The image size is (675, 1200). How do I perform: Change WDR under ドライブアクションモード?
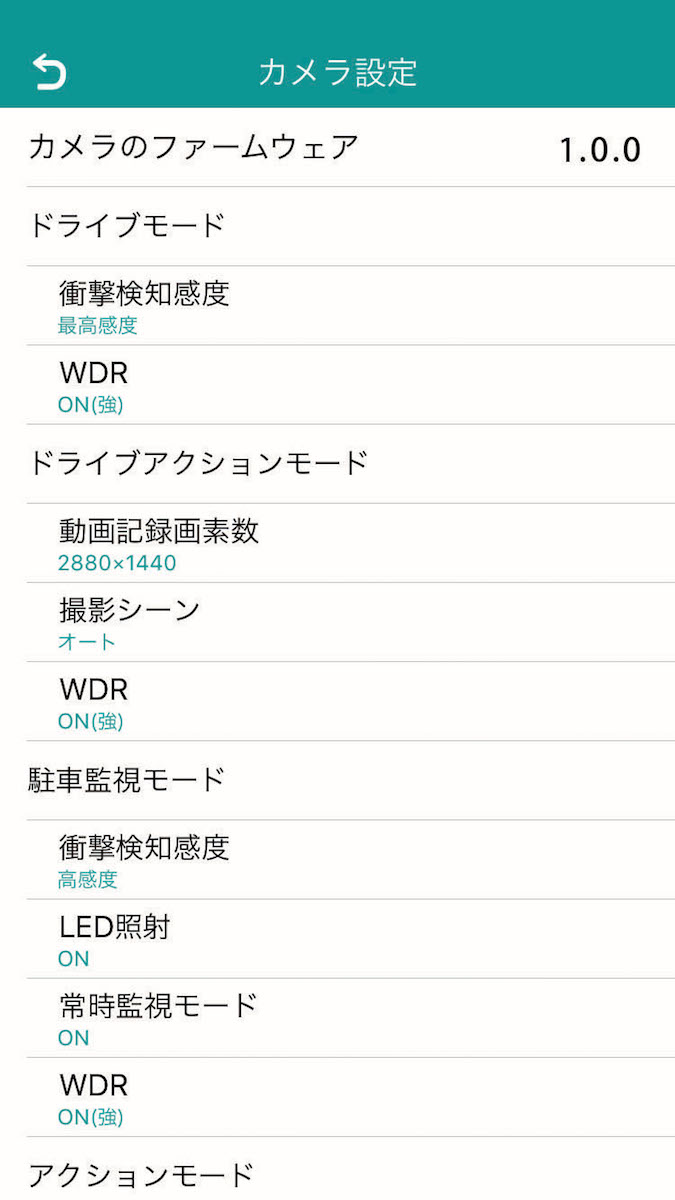337,701
